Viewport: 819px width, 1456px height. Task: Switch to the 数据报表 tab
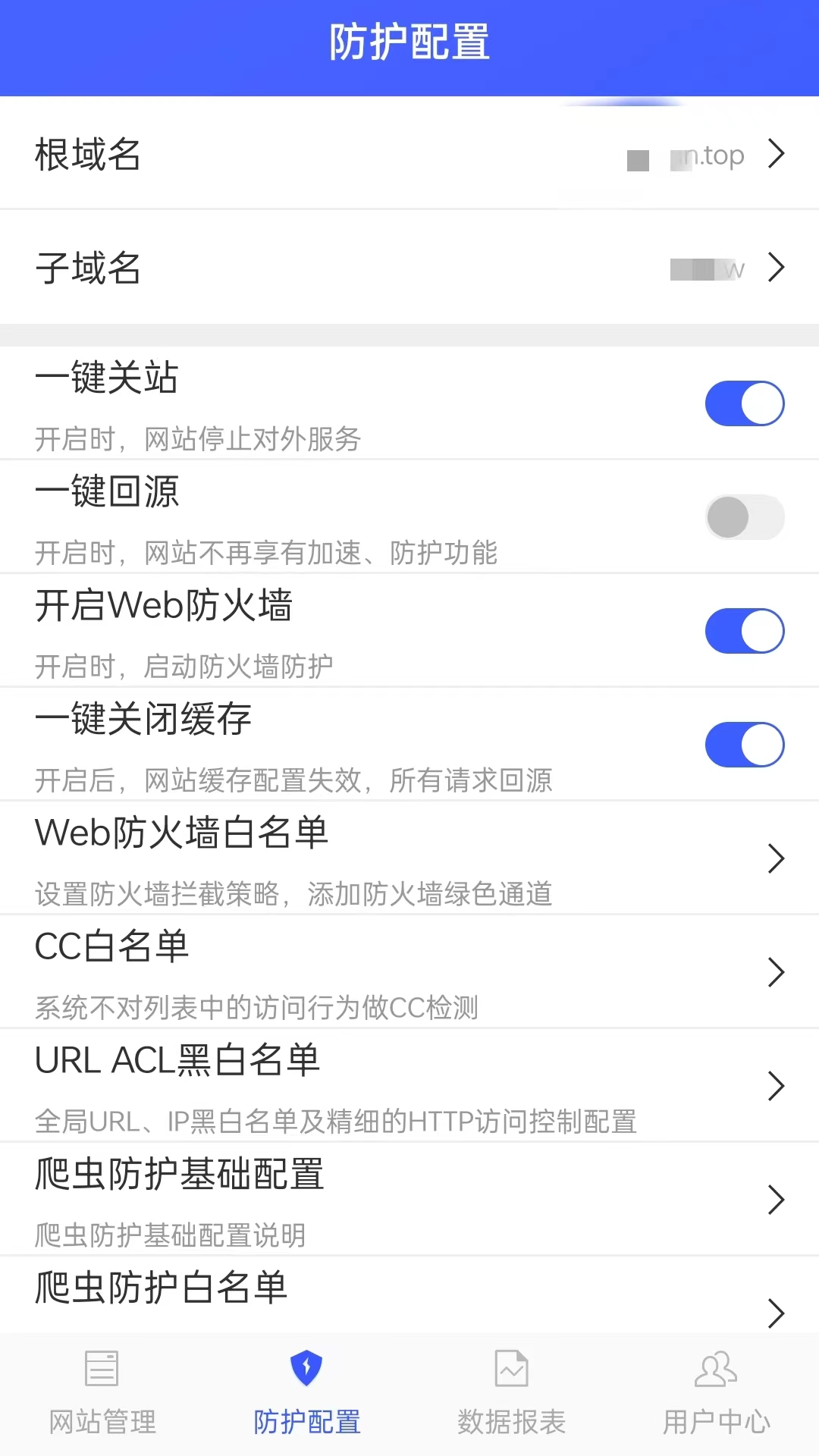[512, 1394]
